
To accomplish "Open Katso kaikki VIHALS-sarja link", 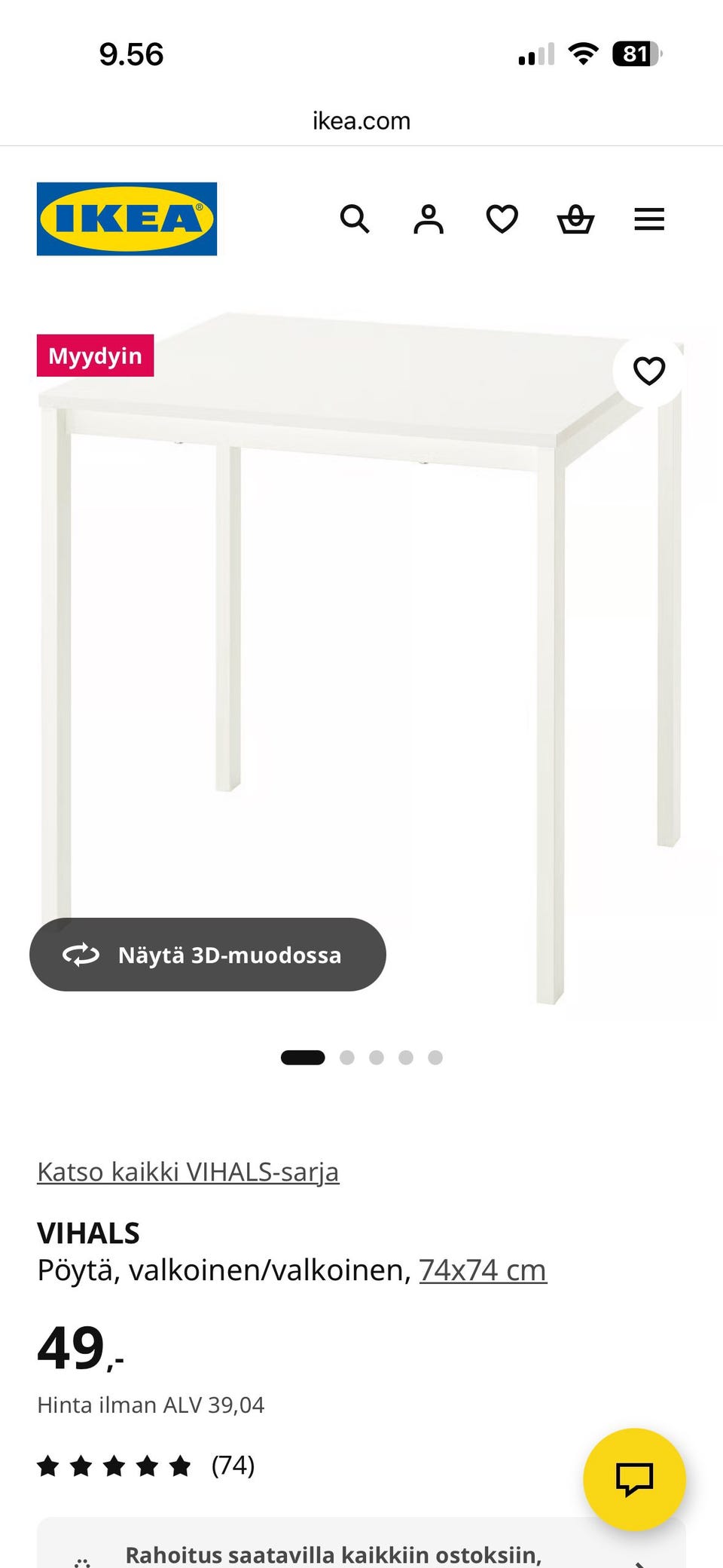I will tap(188, 1172).
